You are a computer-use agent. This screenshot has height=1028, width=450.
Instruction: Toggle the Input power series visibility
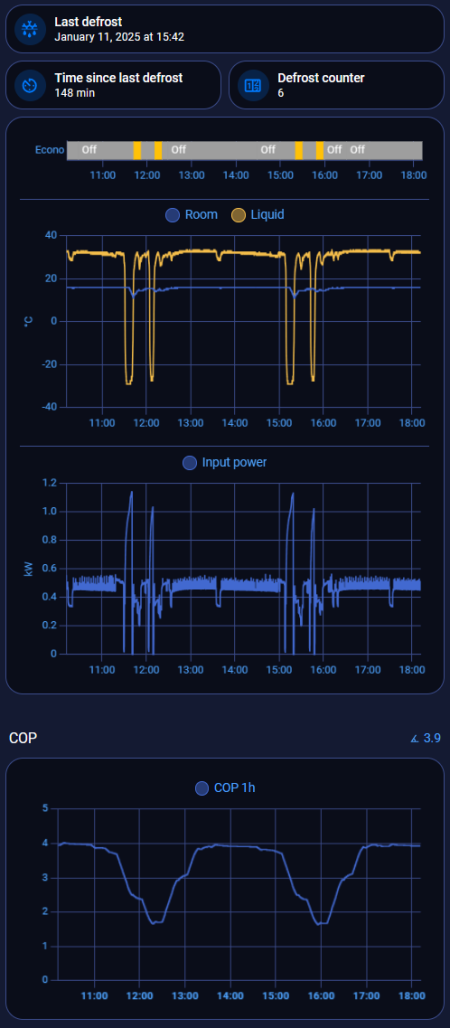coord(225,462)
